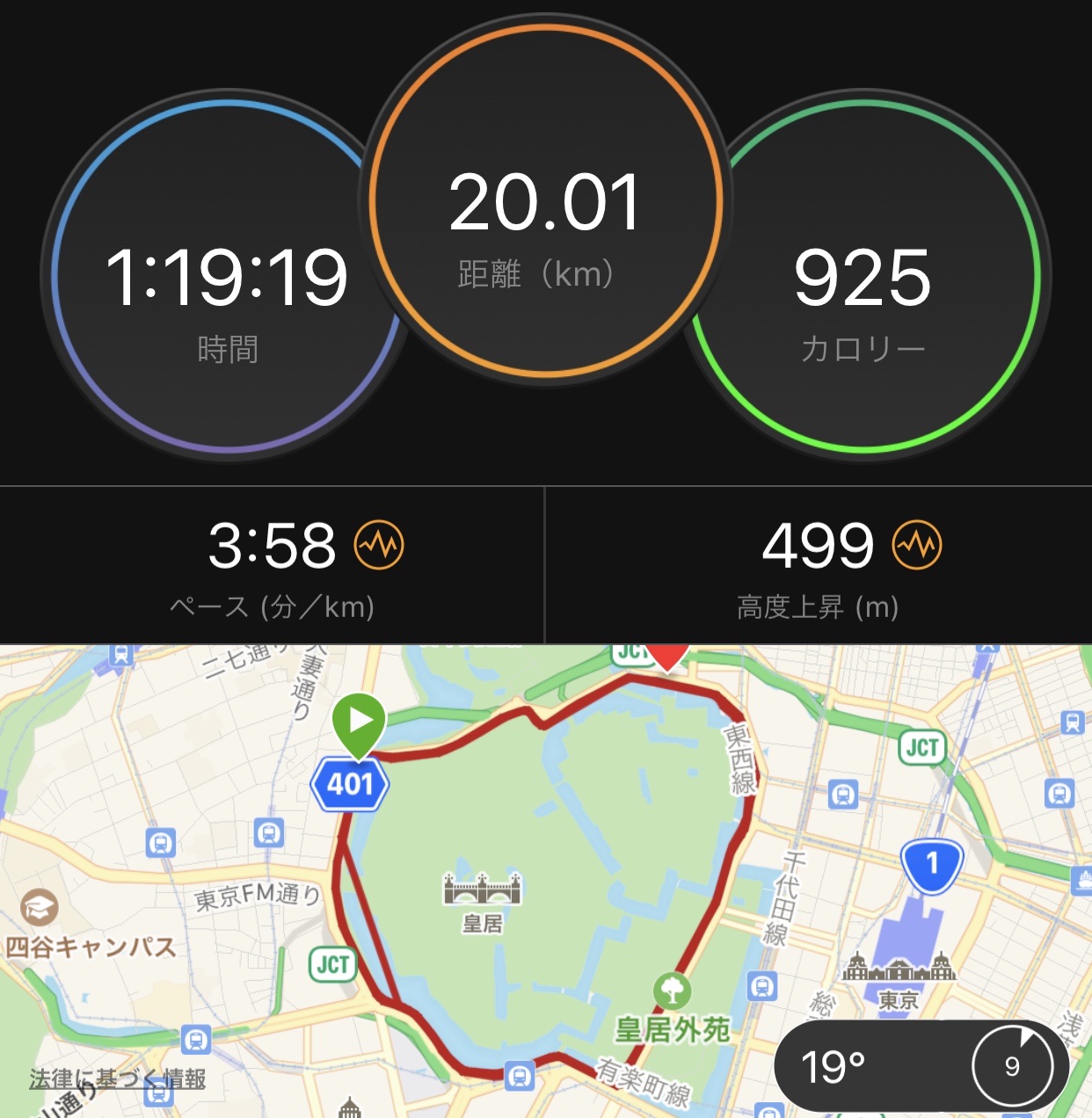Open the Imperial Palace route map
Viewport: 1092px width, 1118px height.
[x=545, y=879]
